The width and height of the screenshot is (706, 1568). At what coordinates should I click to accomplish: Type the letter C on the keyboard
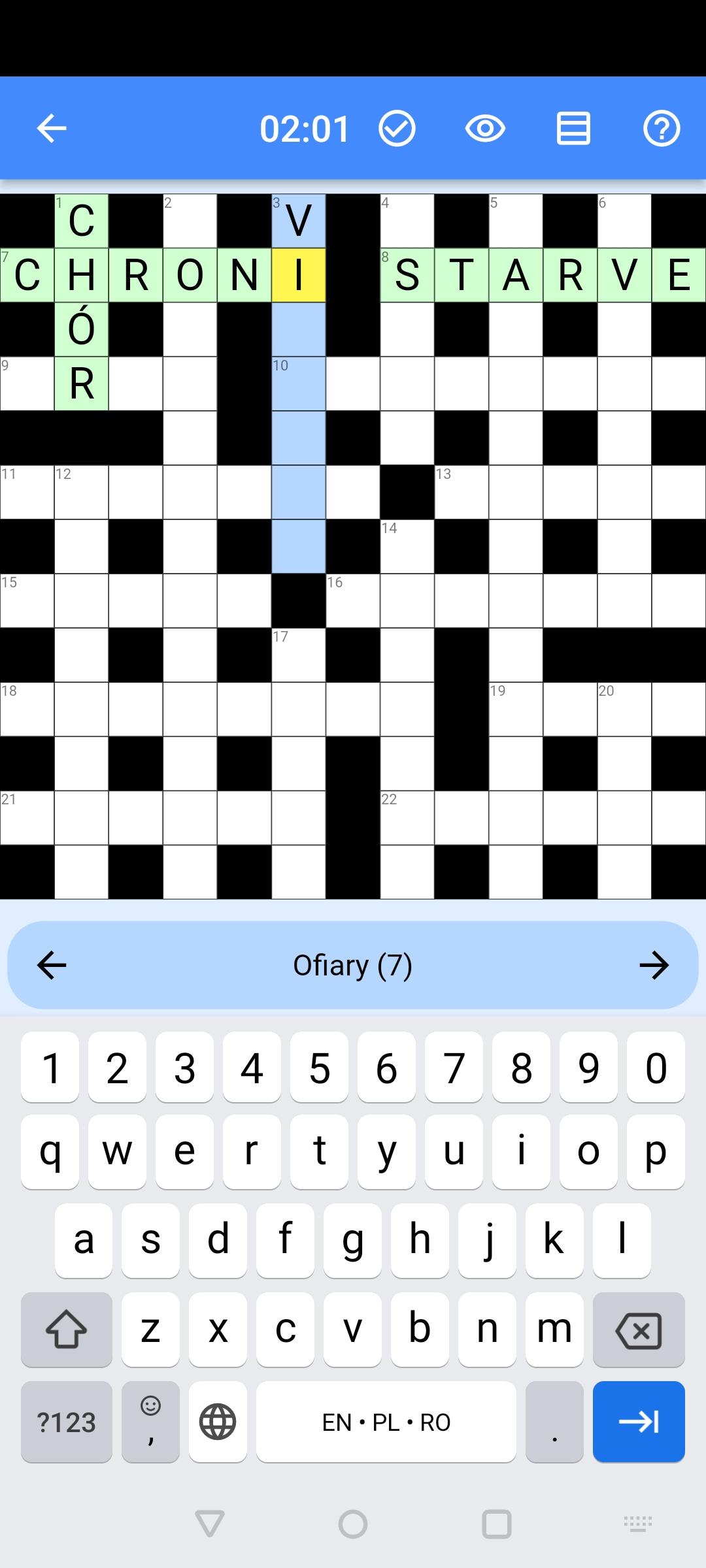pos(285,1330)
